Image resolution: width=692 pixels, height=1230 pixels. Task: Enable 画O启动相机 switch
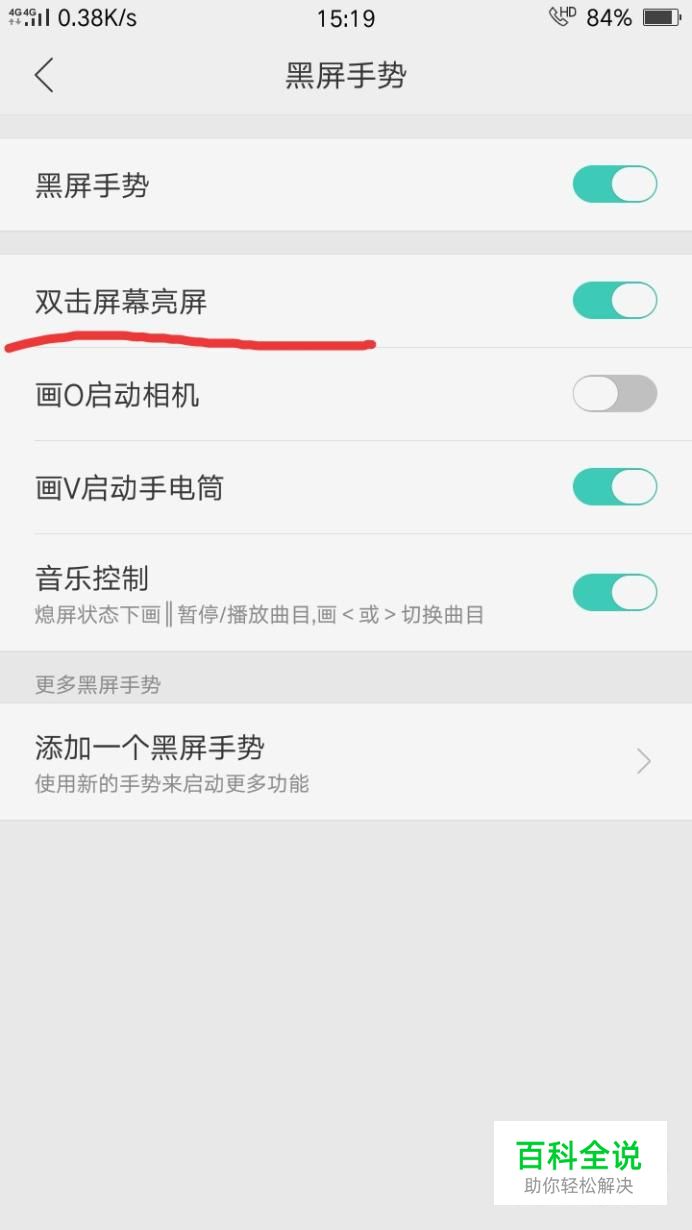coord(614,394)
